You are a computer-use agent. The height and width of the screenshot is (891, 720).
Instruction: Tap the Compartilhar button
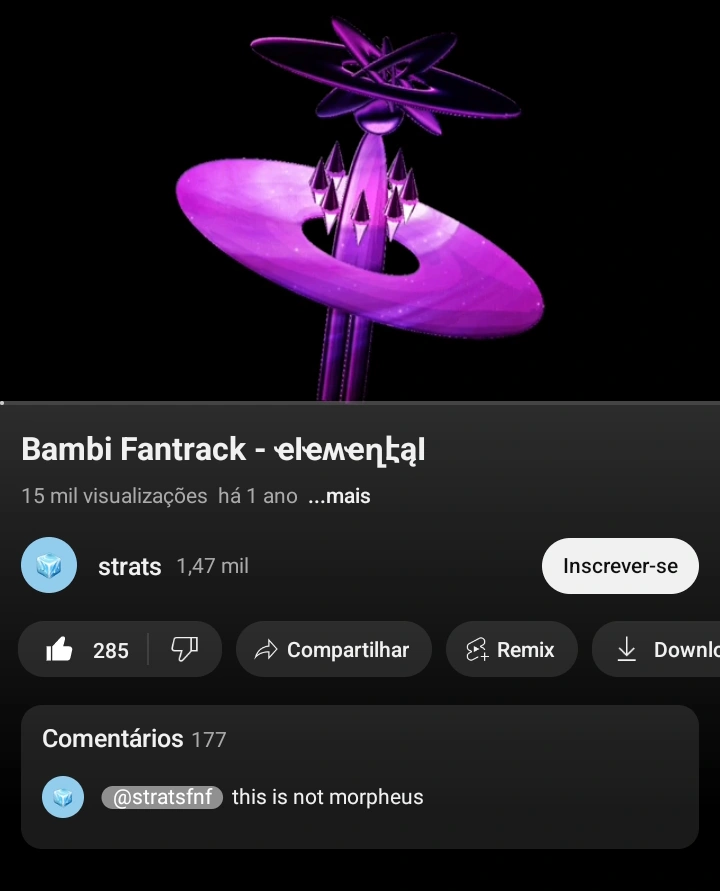pyautogui.click(x=334, y=649)
